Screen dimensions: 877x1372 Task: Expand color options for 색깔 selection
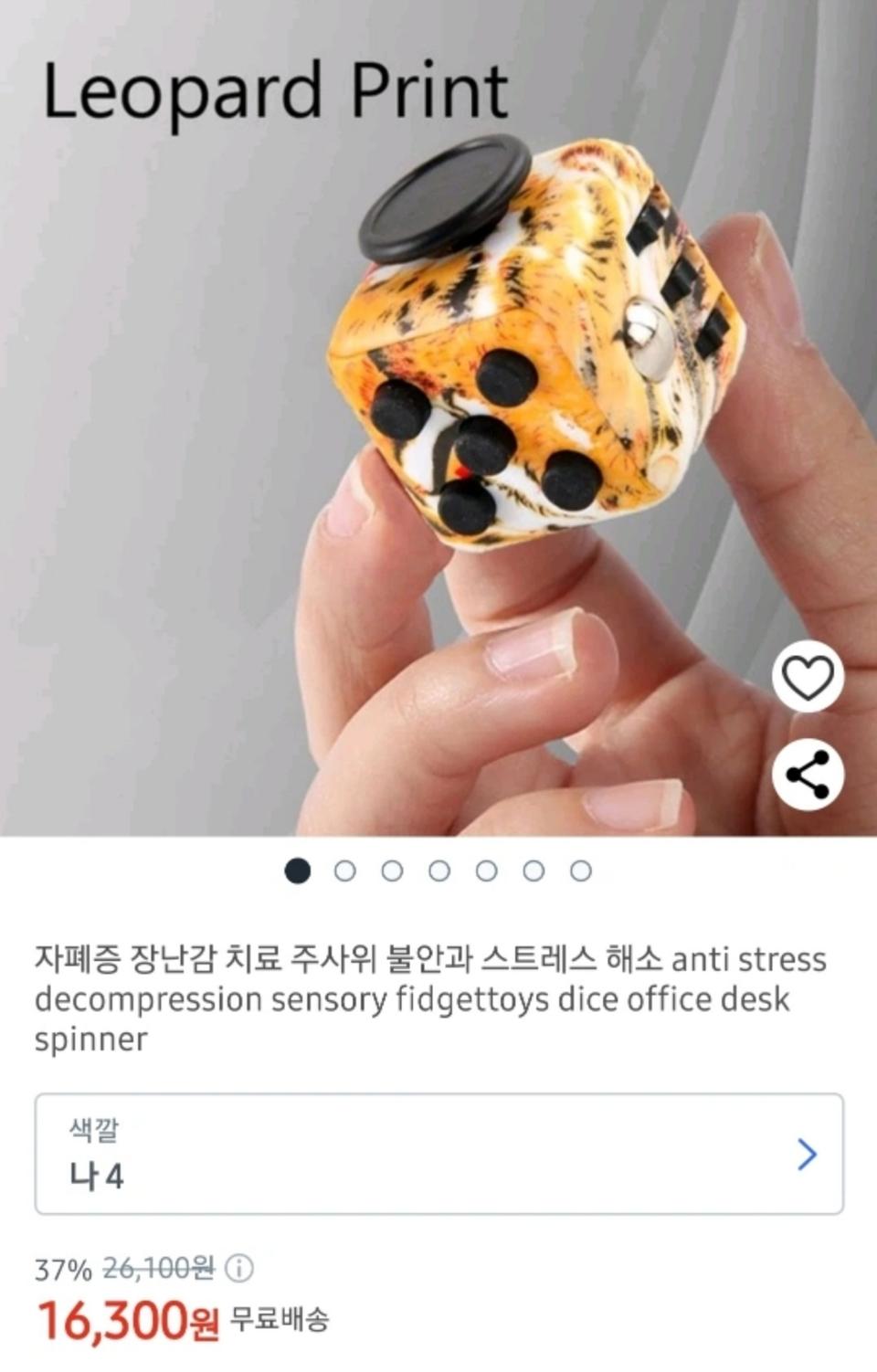click(806, 1153)
